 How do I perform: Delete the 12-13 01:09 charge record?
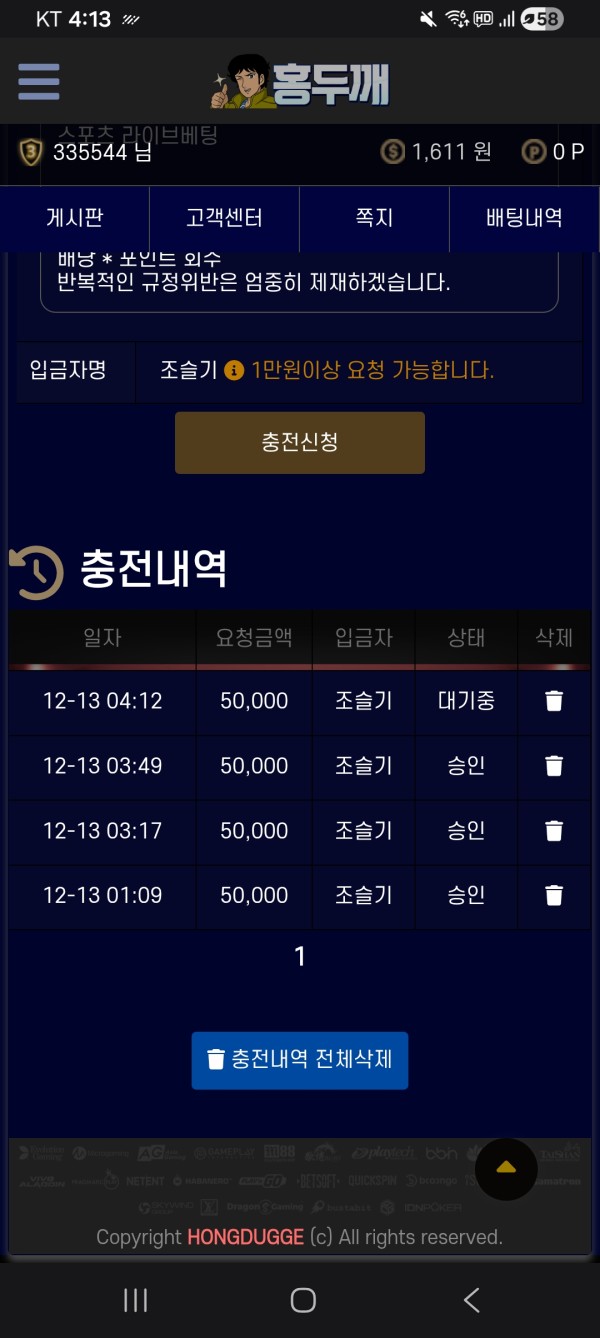tap(554, 896)
